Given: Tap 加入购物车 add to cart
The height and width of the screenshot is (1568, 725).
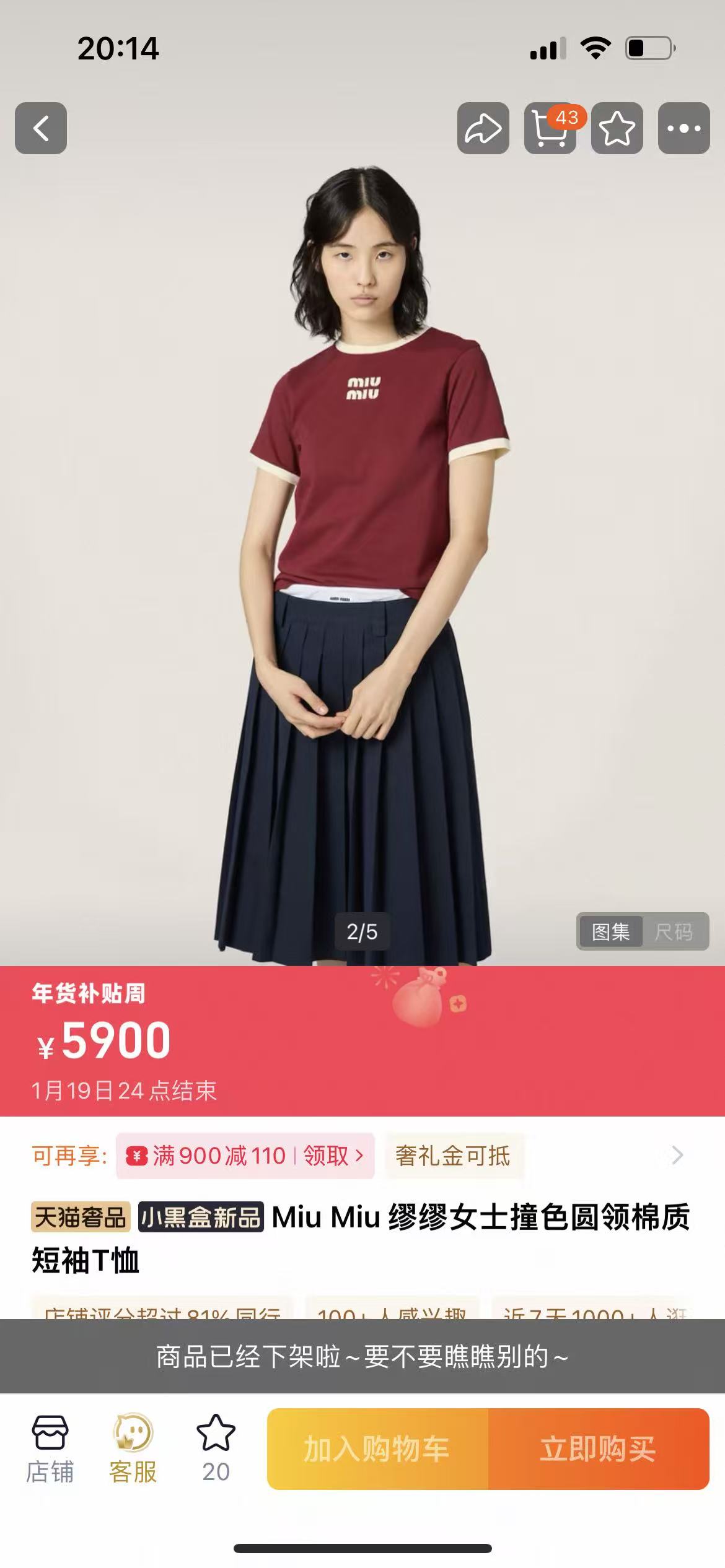Looking at the screenshot, I should pos(377,1449).
